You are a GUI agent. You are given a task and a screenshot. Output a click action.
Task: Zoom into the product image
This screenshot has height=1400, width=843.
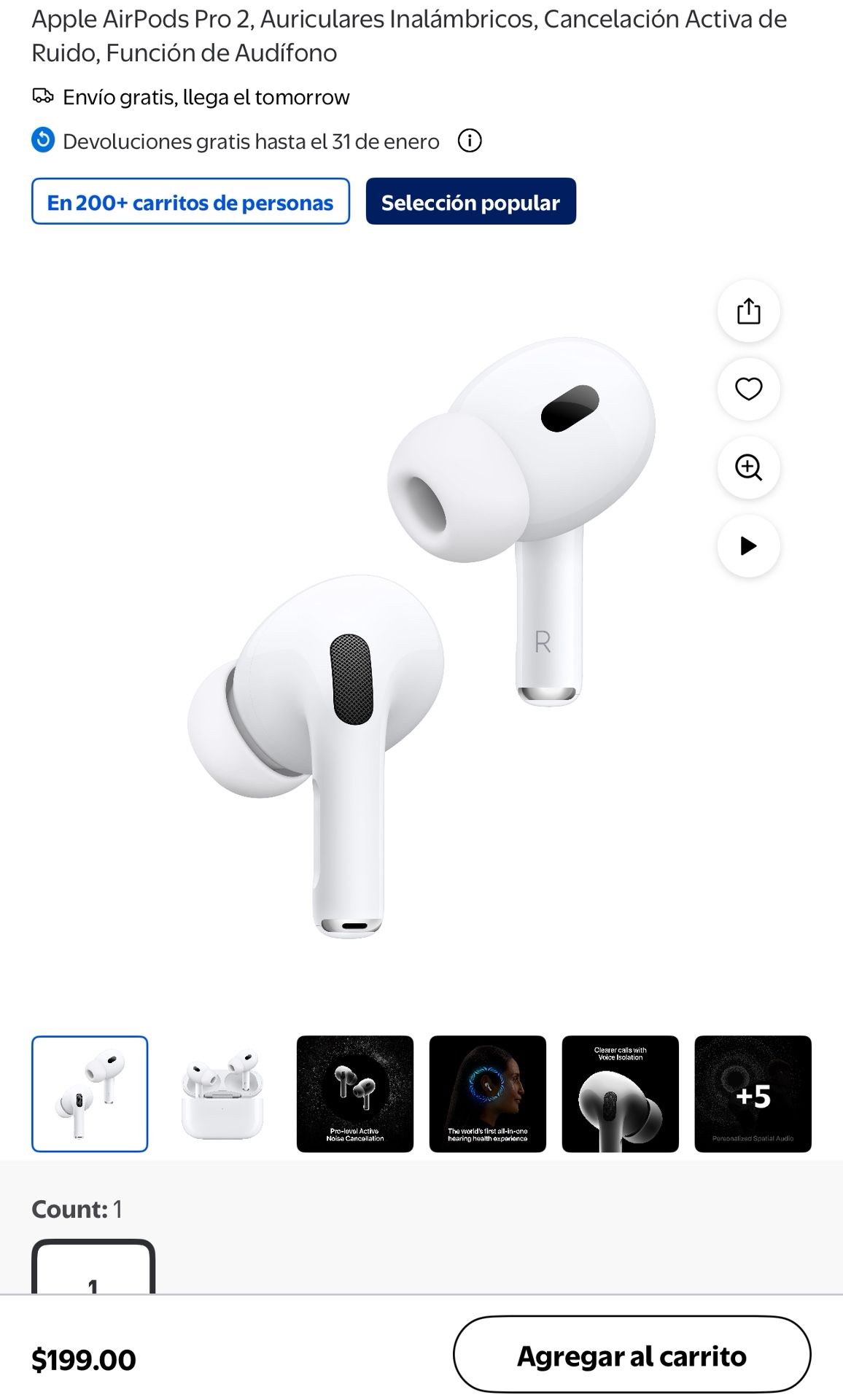pyautogui.click(x=747, y=467)
